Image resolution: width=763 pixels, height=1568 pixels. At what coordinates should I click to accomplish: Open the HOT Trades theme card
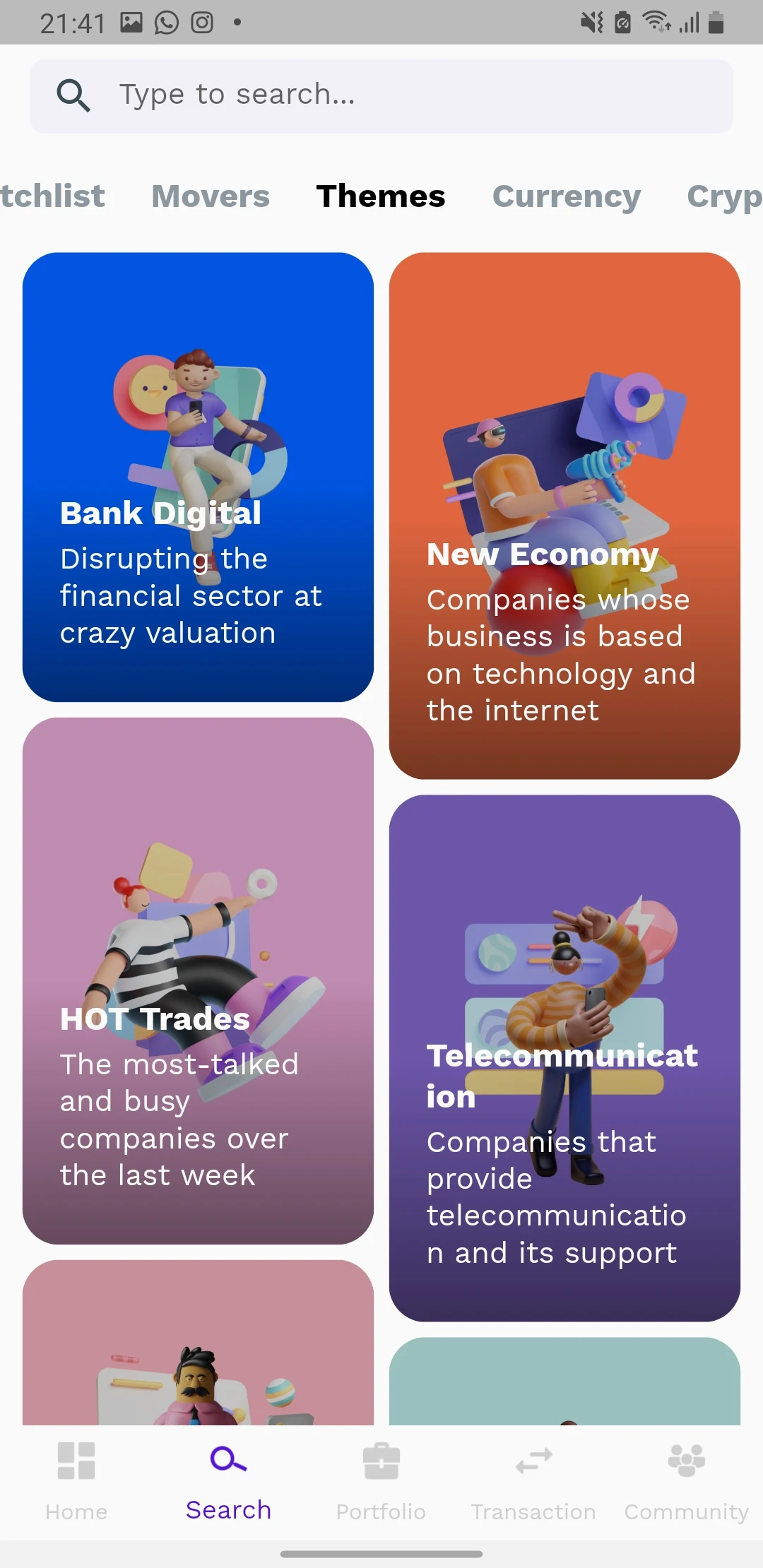pyautogui.click(x=198, y=980)
